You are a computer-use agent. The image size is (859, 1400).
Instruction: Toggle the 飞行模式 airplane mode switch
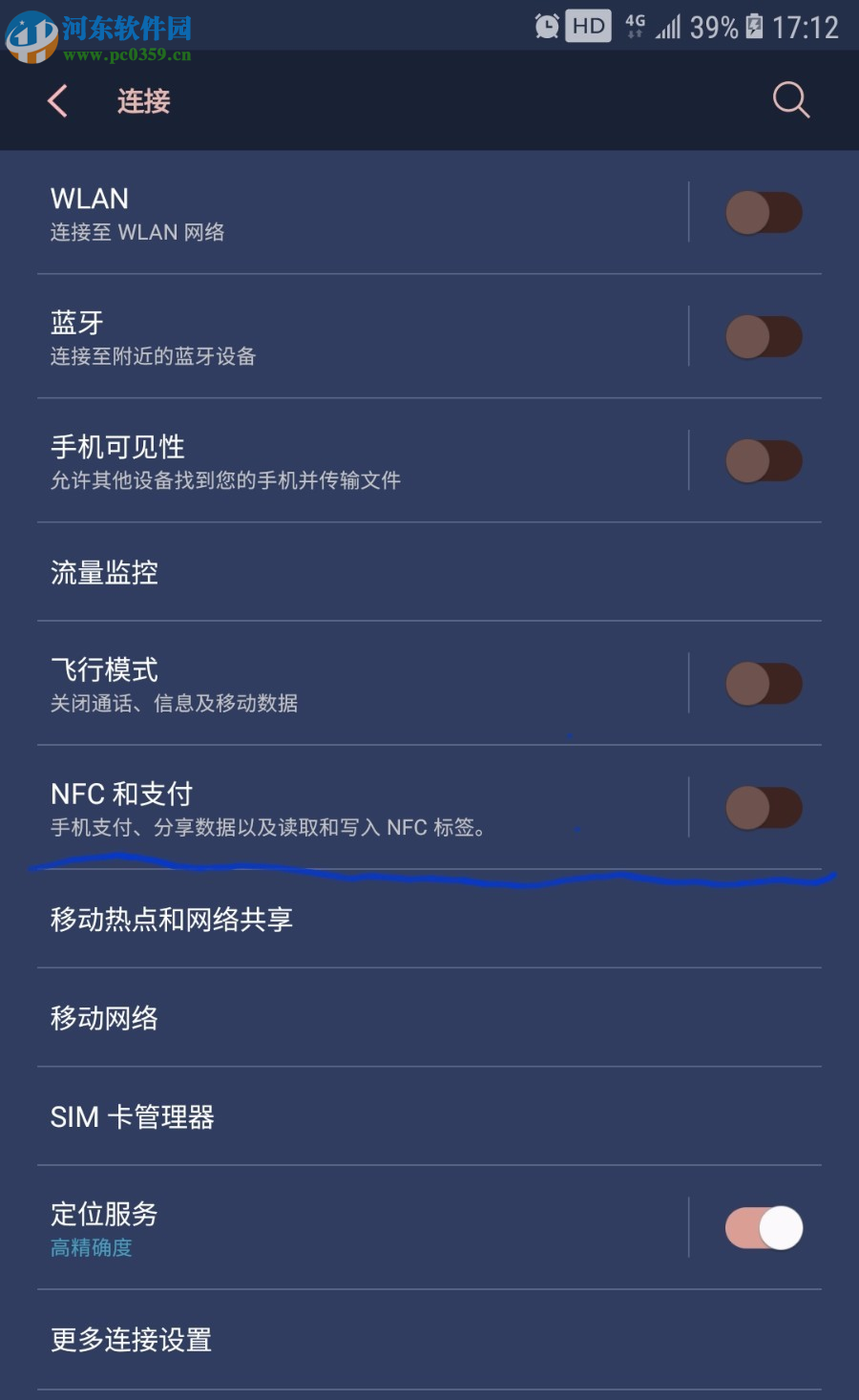pyautogui.click(x=763, y=684)
